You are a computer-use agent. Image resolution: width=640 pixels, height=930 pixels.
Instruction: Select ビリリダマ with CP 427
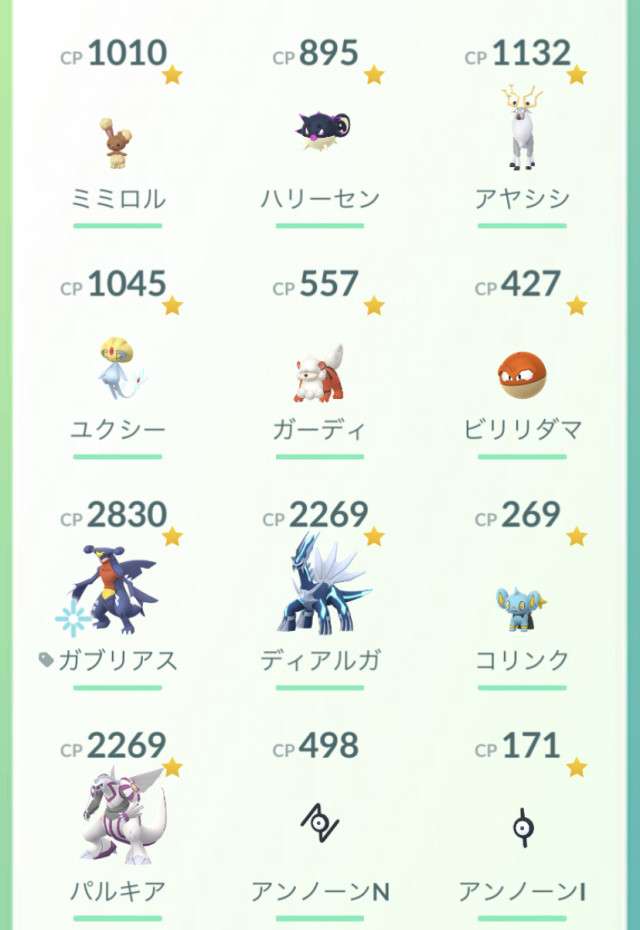tap(522, 375)
